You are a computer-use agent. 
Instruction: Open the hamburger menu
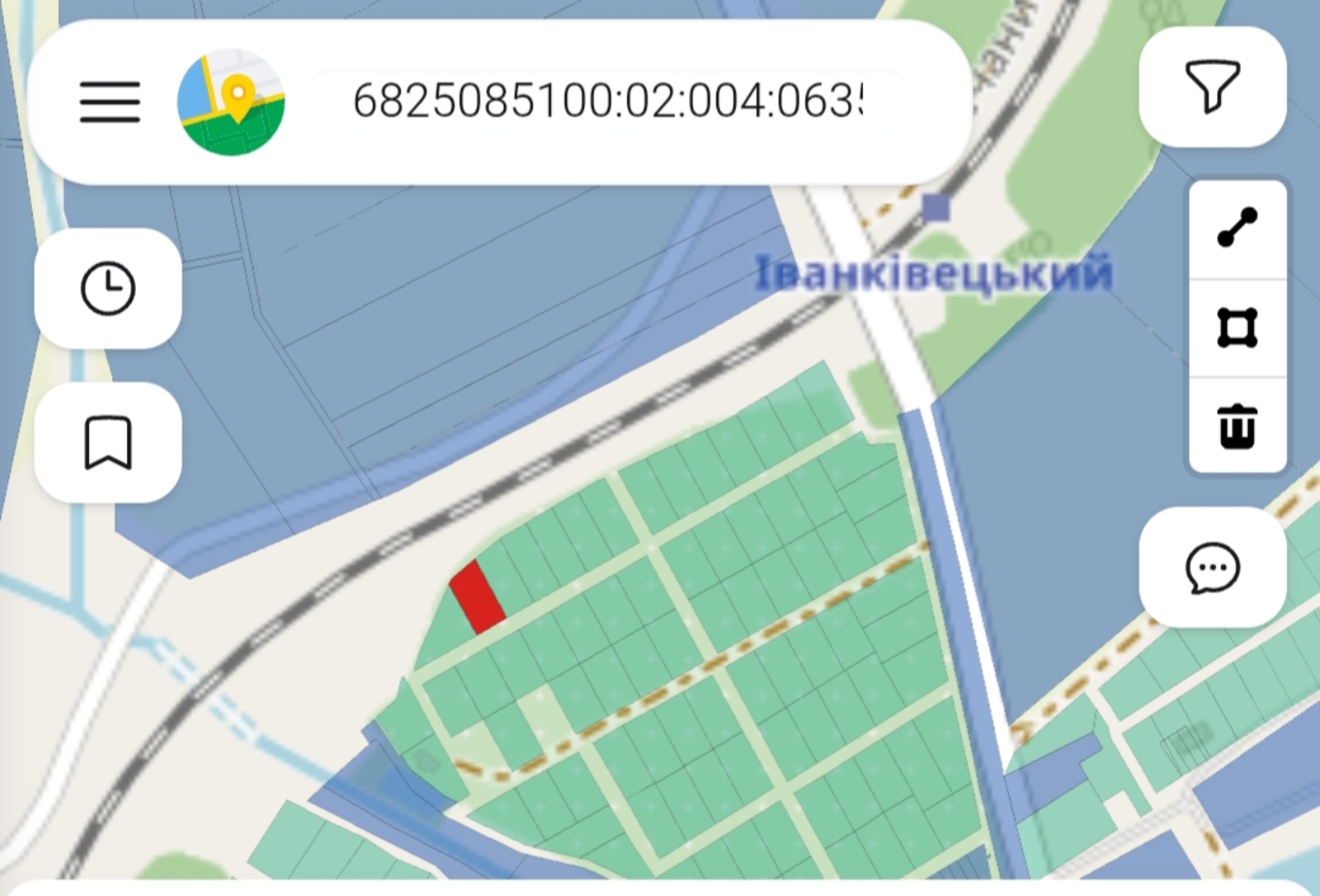(x=110, y=101)
